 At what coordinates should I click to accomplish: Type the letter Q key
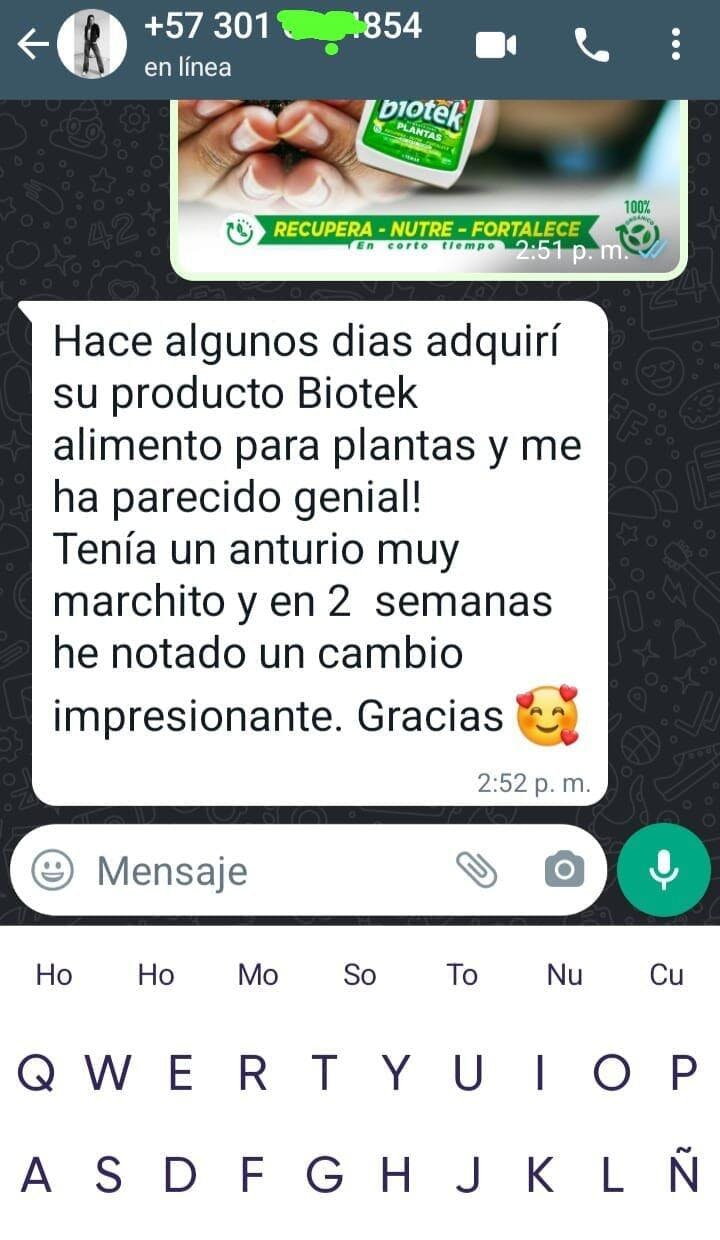36,1074
